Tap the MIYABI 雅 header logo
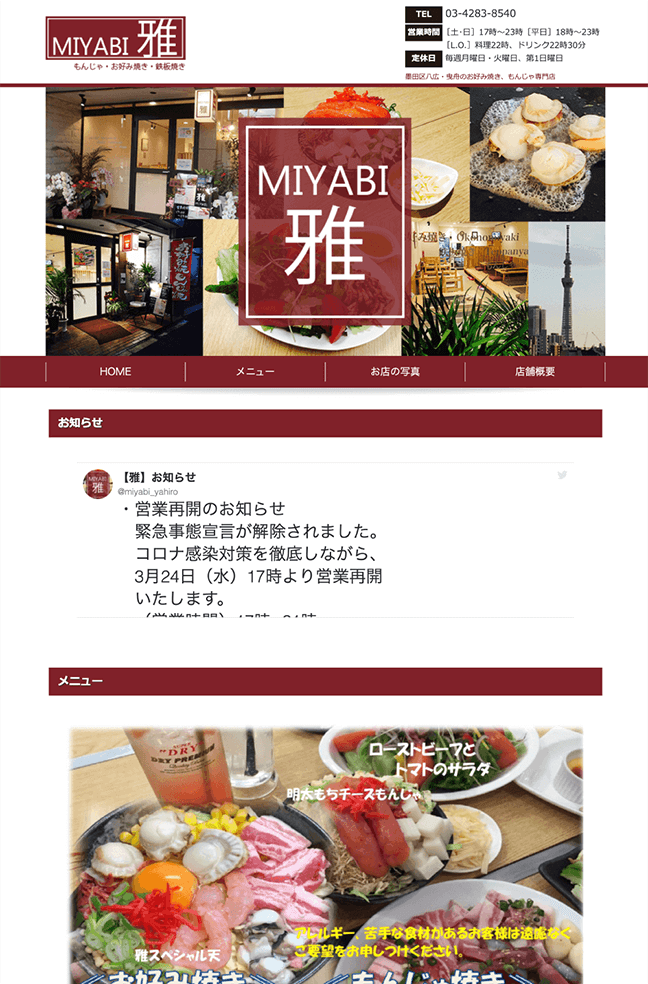Screen dimensions: 648x984 tap(115, 41)
